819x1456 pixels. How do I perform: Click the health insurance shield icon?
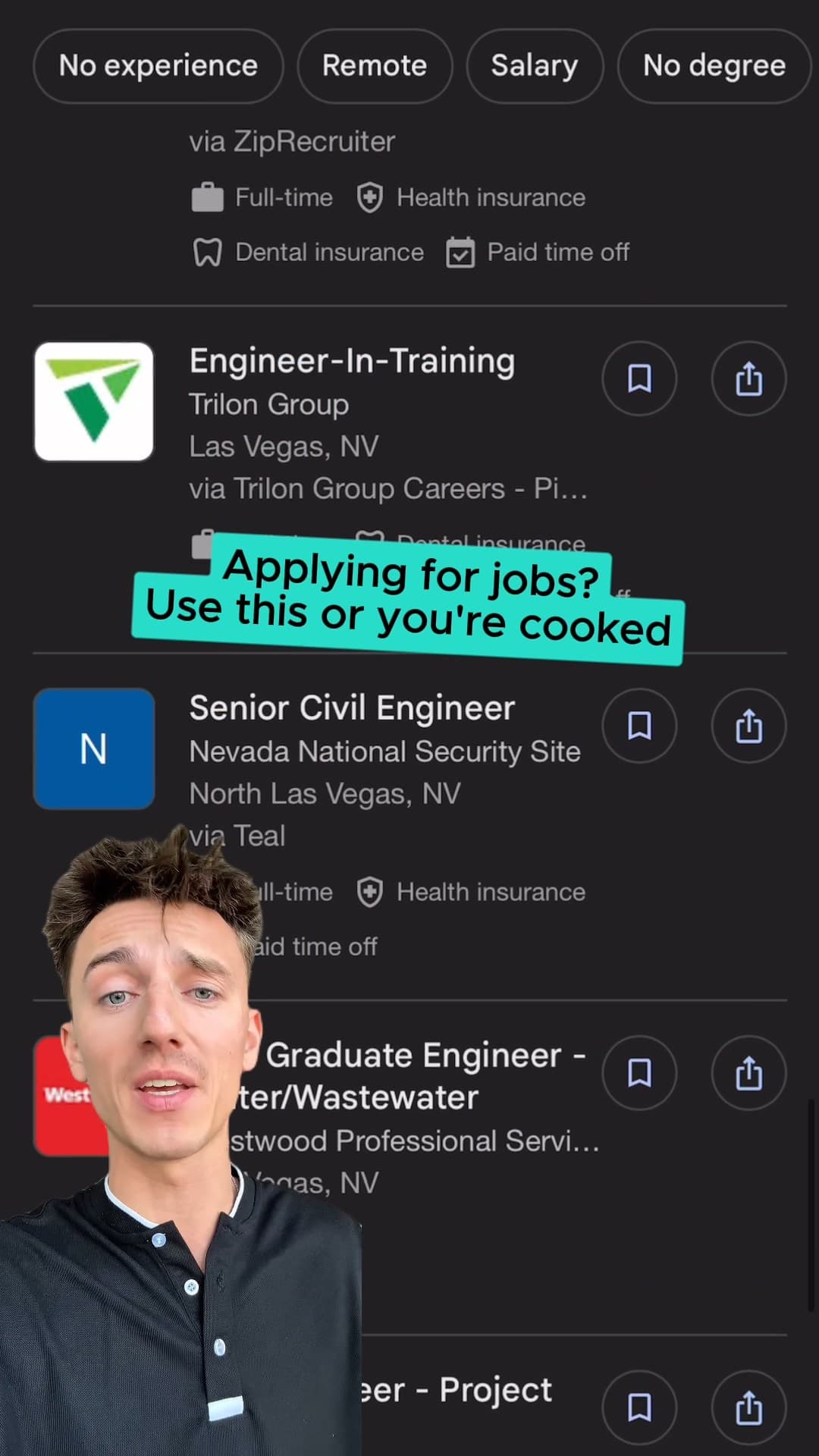371,196
